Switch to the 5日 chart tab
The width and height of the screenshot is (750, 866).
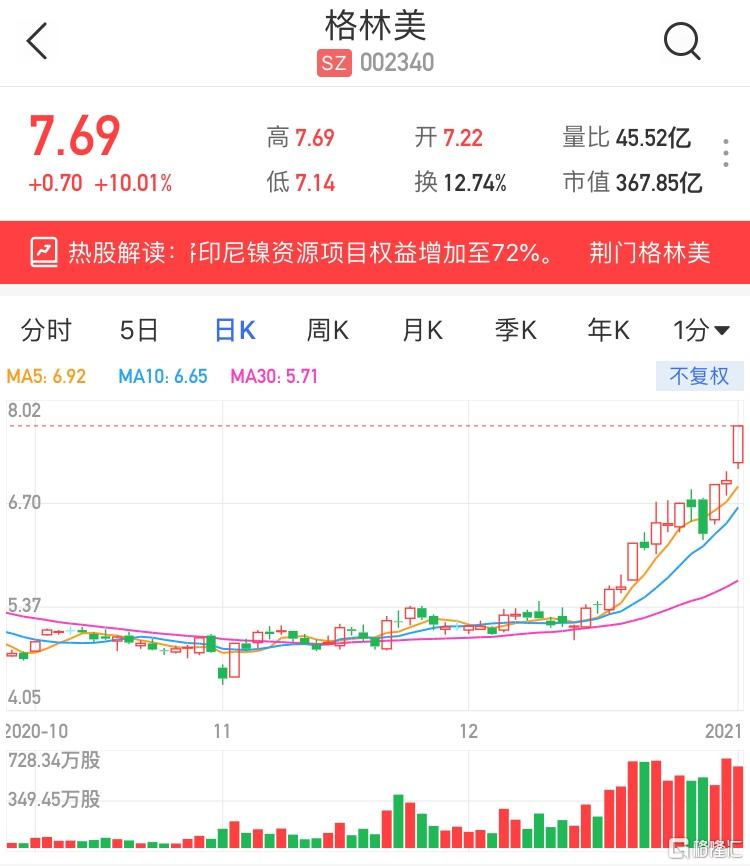(139, 330)
